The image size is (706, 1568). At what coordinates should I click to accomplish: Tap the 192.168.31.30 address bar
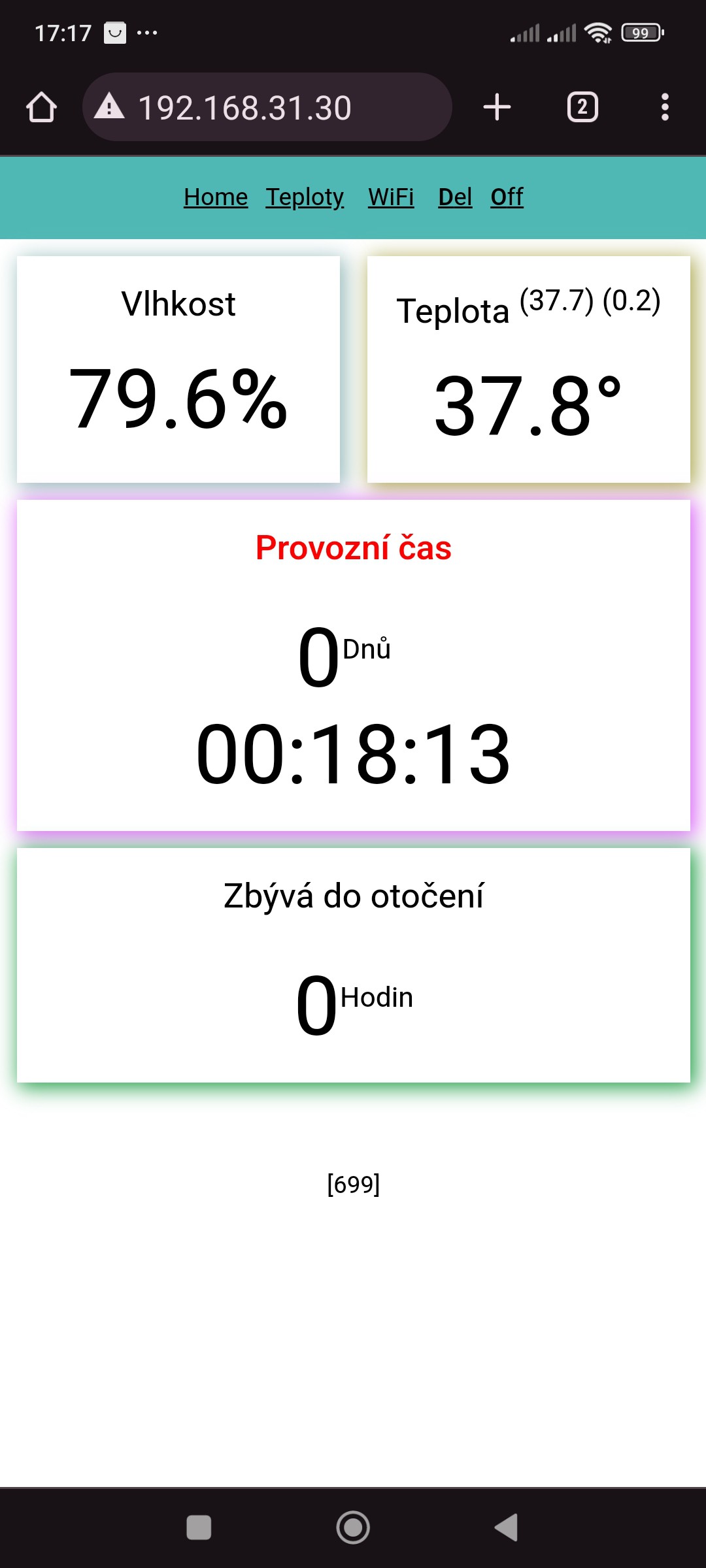(267, 107)
